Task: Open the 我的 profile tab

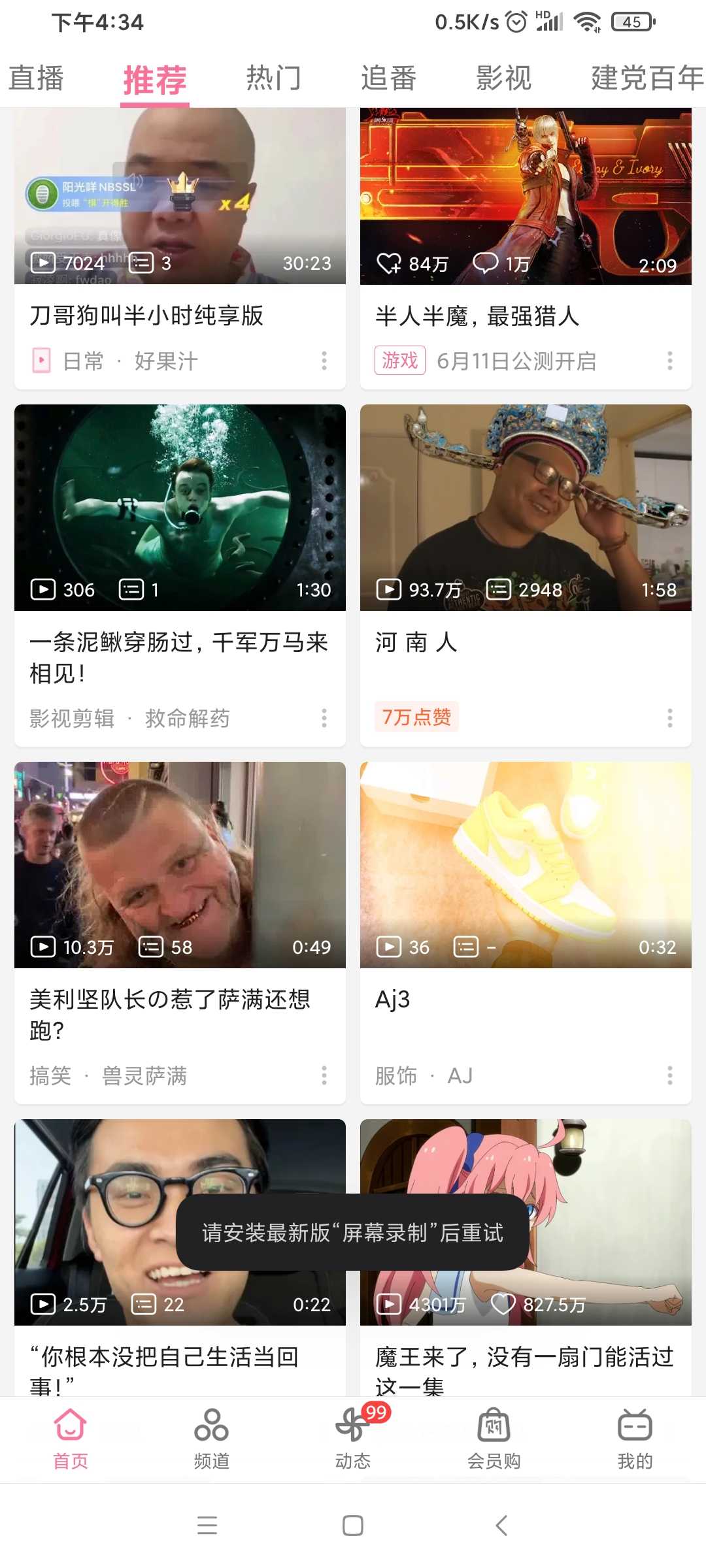Action: point(635,1437)
